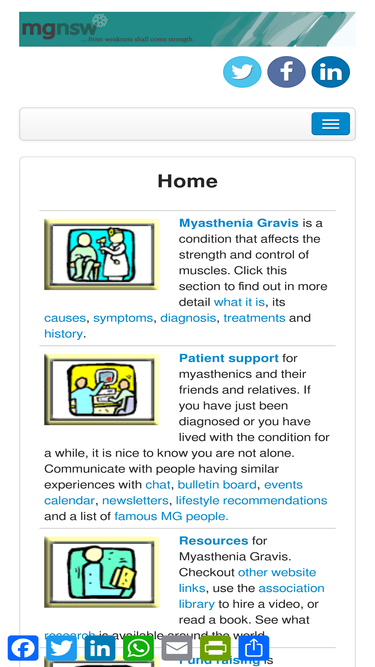Viewport: 375px width, 667px height.
Task: Open the symptoms link
Action: click(123, 318)
